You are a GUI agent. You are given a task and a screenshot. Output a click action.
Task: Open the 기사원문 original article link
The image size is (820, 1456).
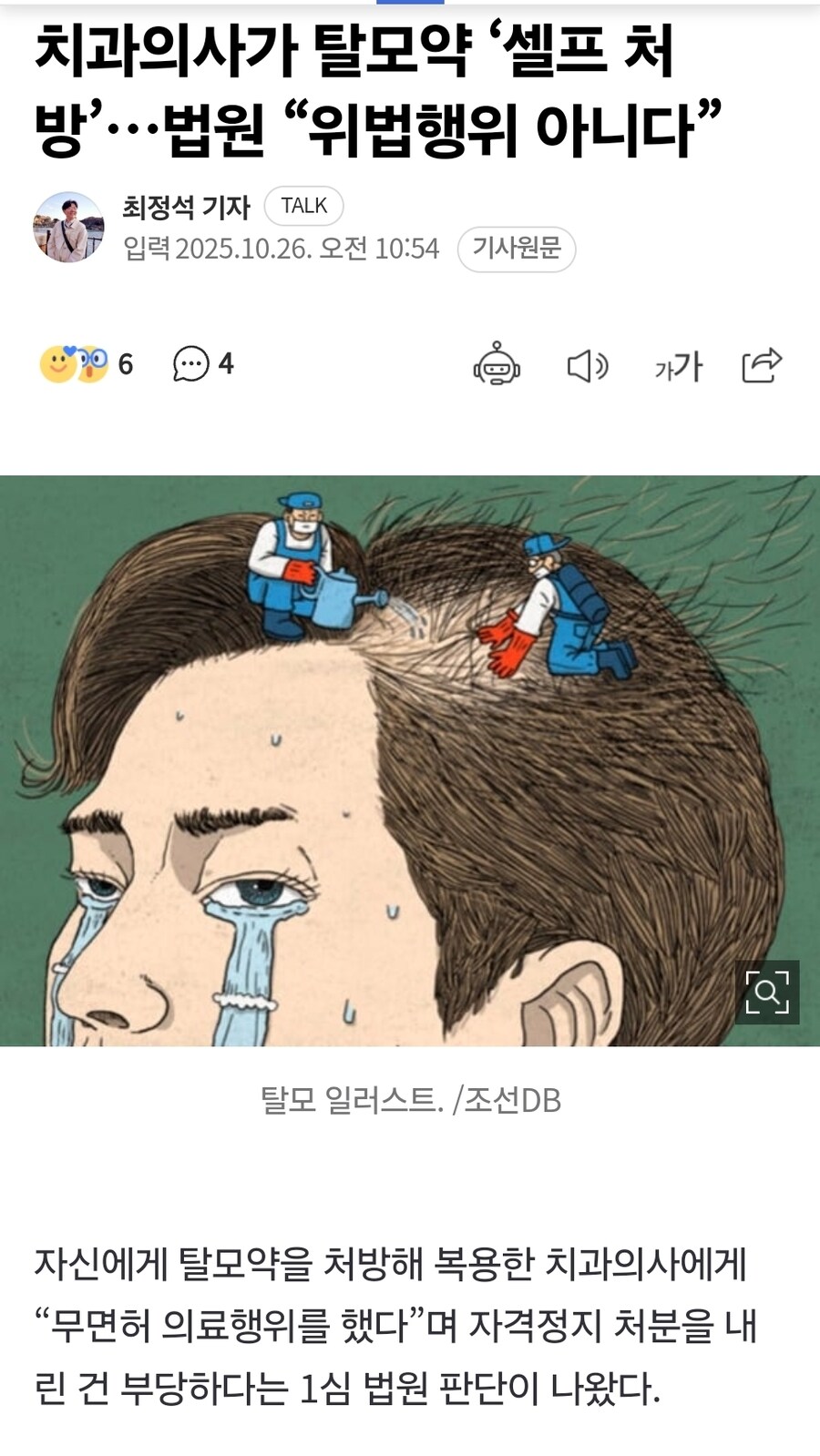516,249
